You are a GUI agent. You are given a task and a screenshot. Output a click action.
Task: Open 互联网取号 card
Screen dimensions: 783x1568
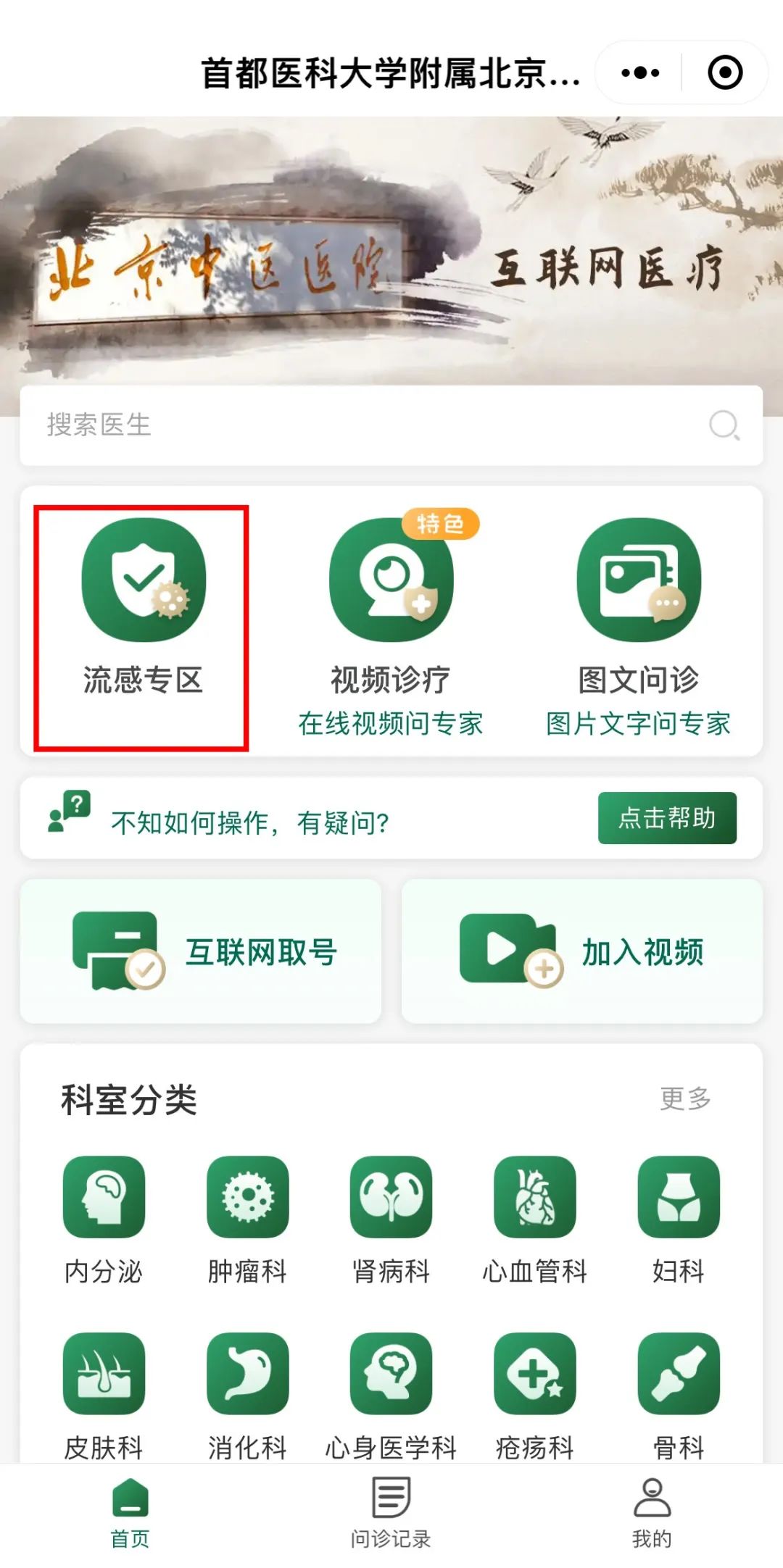click(201, 951)
